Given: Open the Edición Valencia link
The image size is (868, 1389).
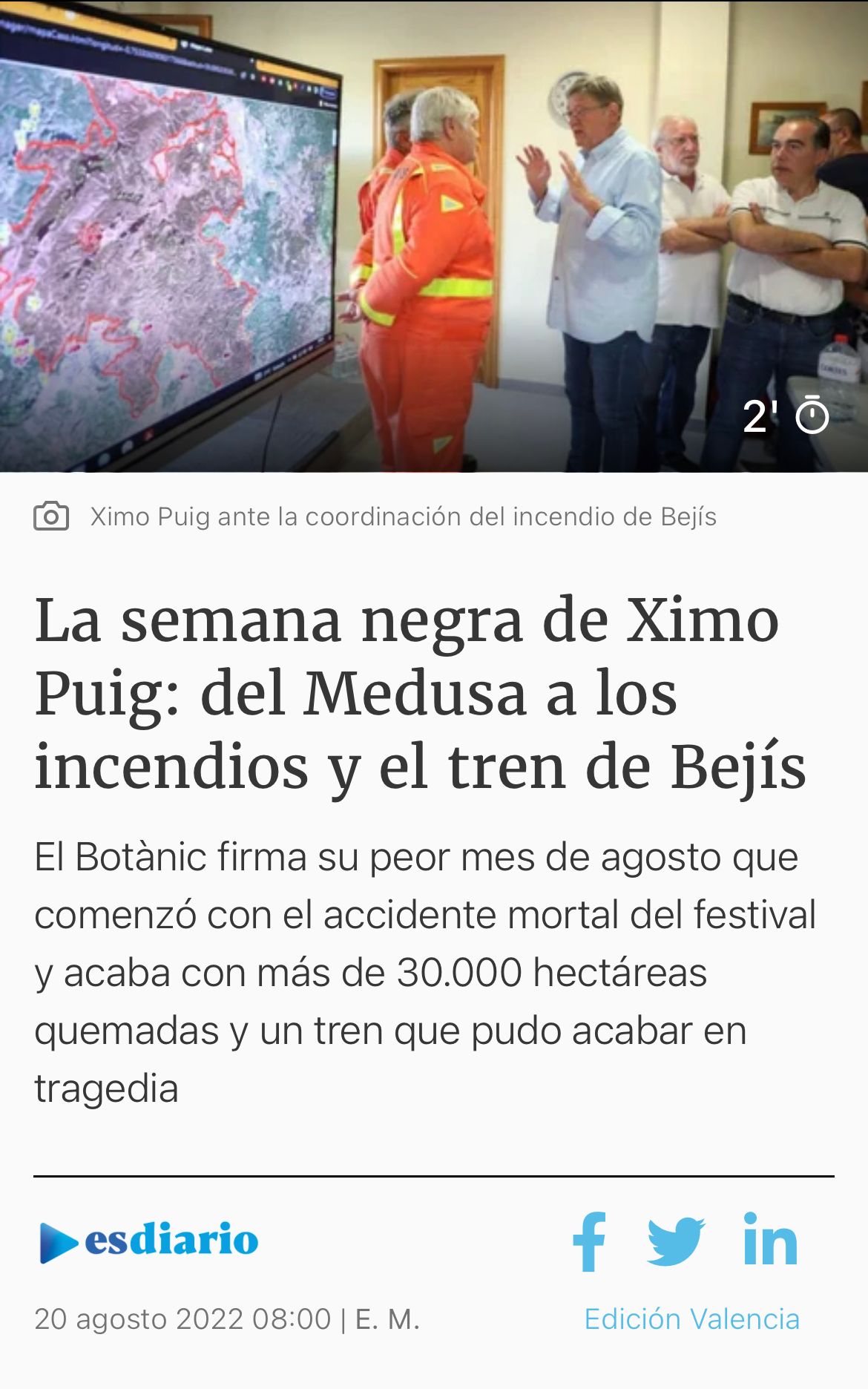Looking at the screenshot, I should pyautogui.click(x=691, y=1319).
